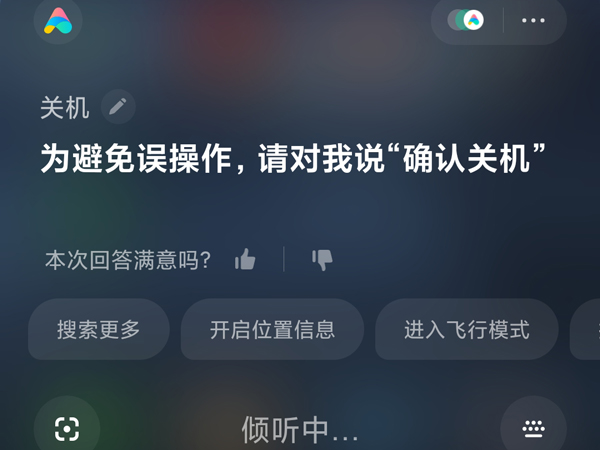Edit the 关机 voice query
The image size is (600, 450).
tap(118, 106)
